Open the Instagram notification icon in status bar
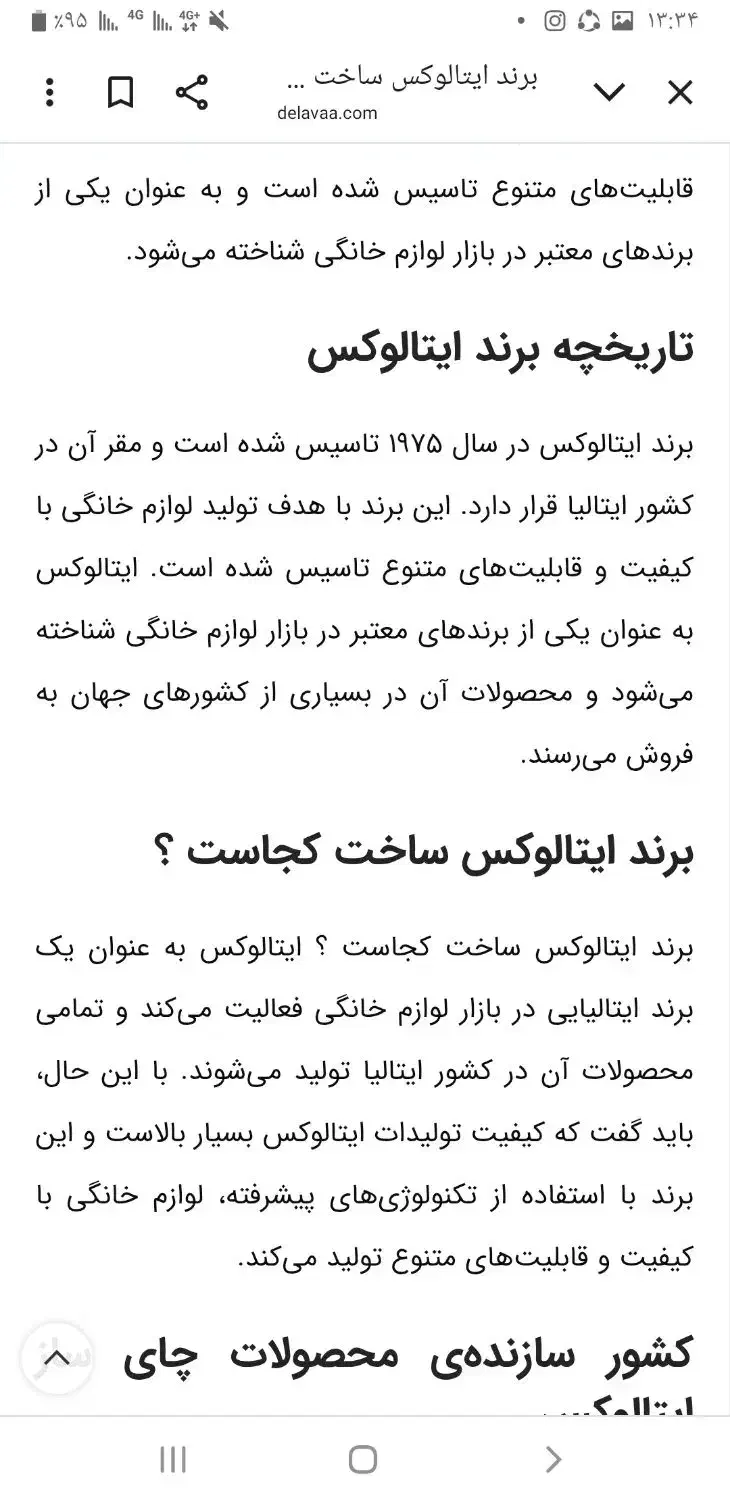 coord(555,20)
